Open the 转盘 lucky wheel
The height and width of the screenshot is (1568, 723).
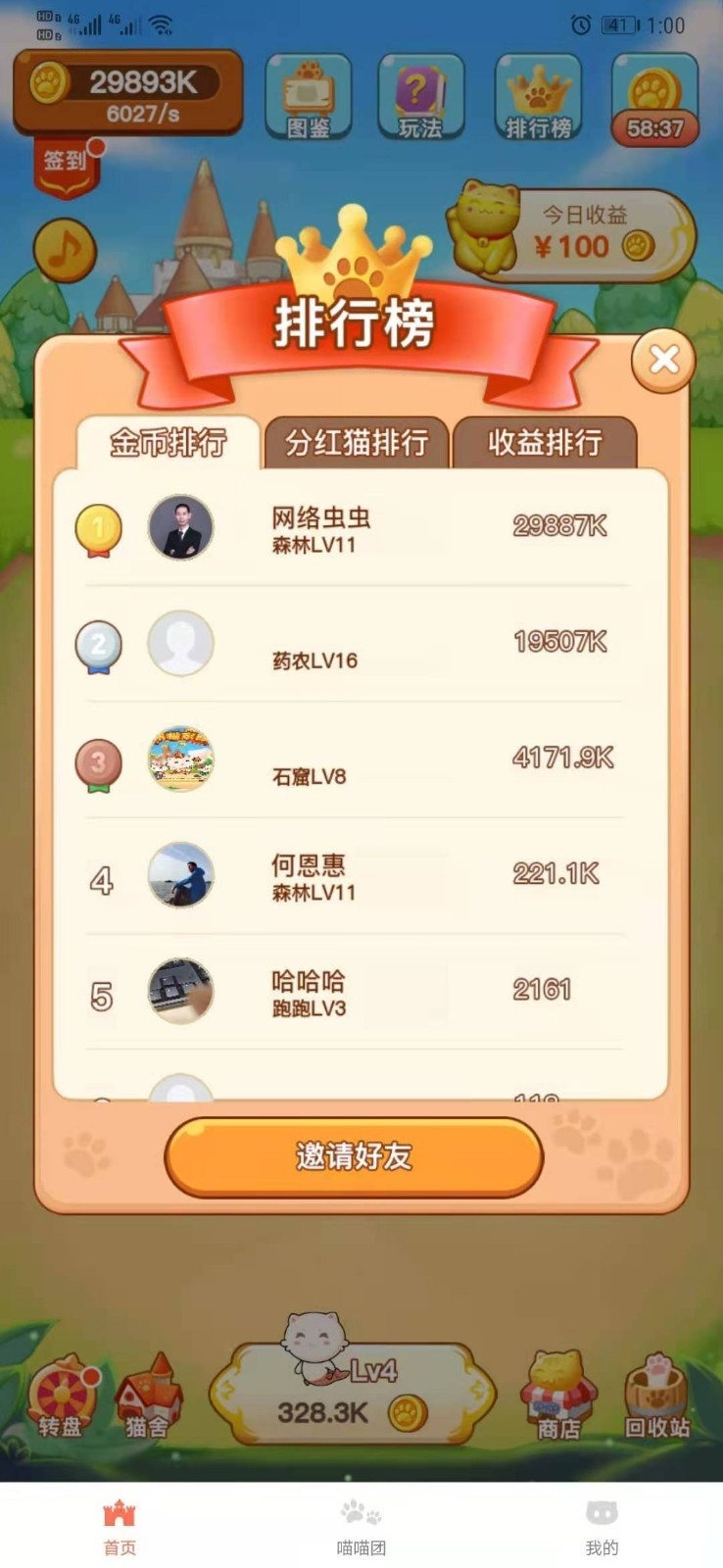point(63,1398)
